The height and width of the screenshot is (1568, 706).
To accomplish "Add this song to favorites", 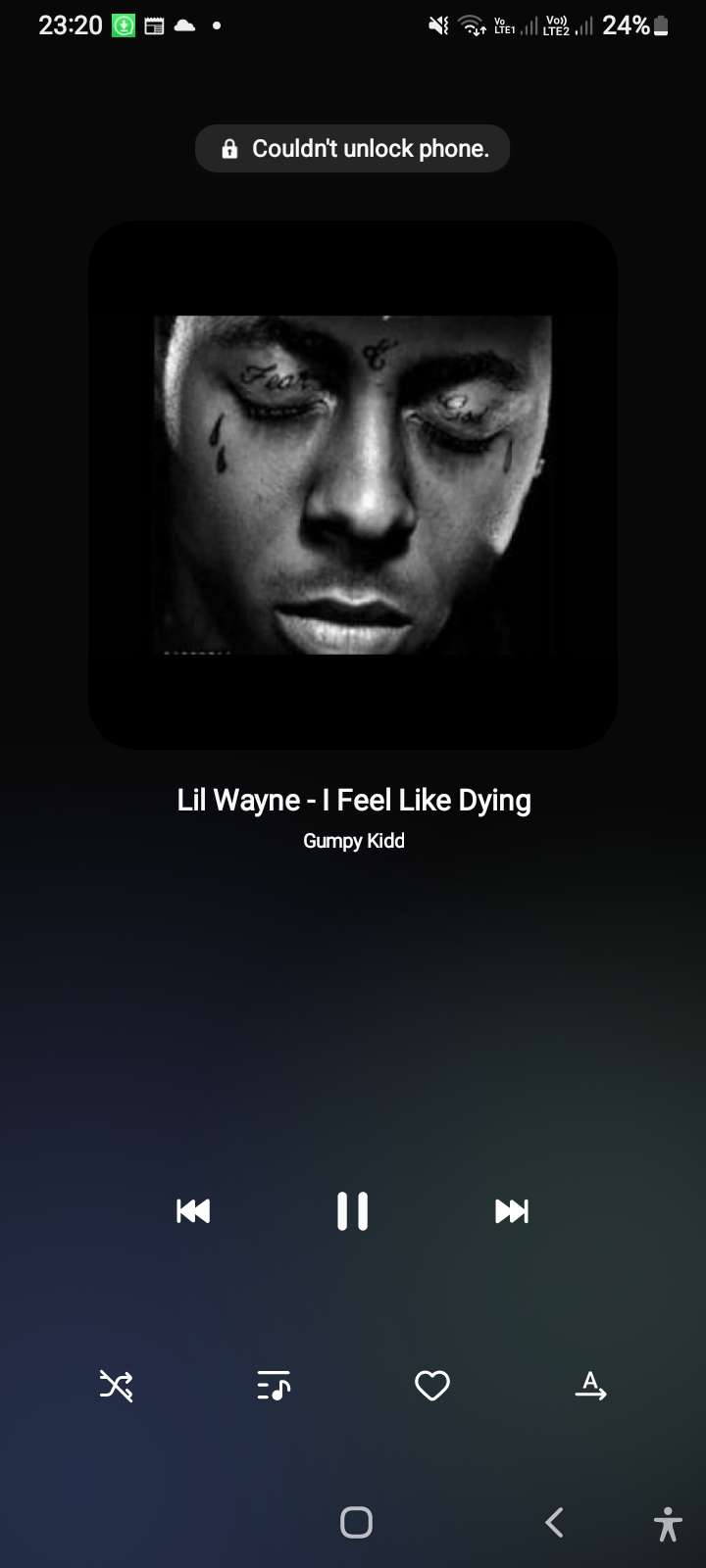I will tap(431, 1386).
